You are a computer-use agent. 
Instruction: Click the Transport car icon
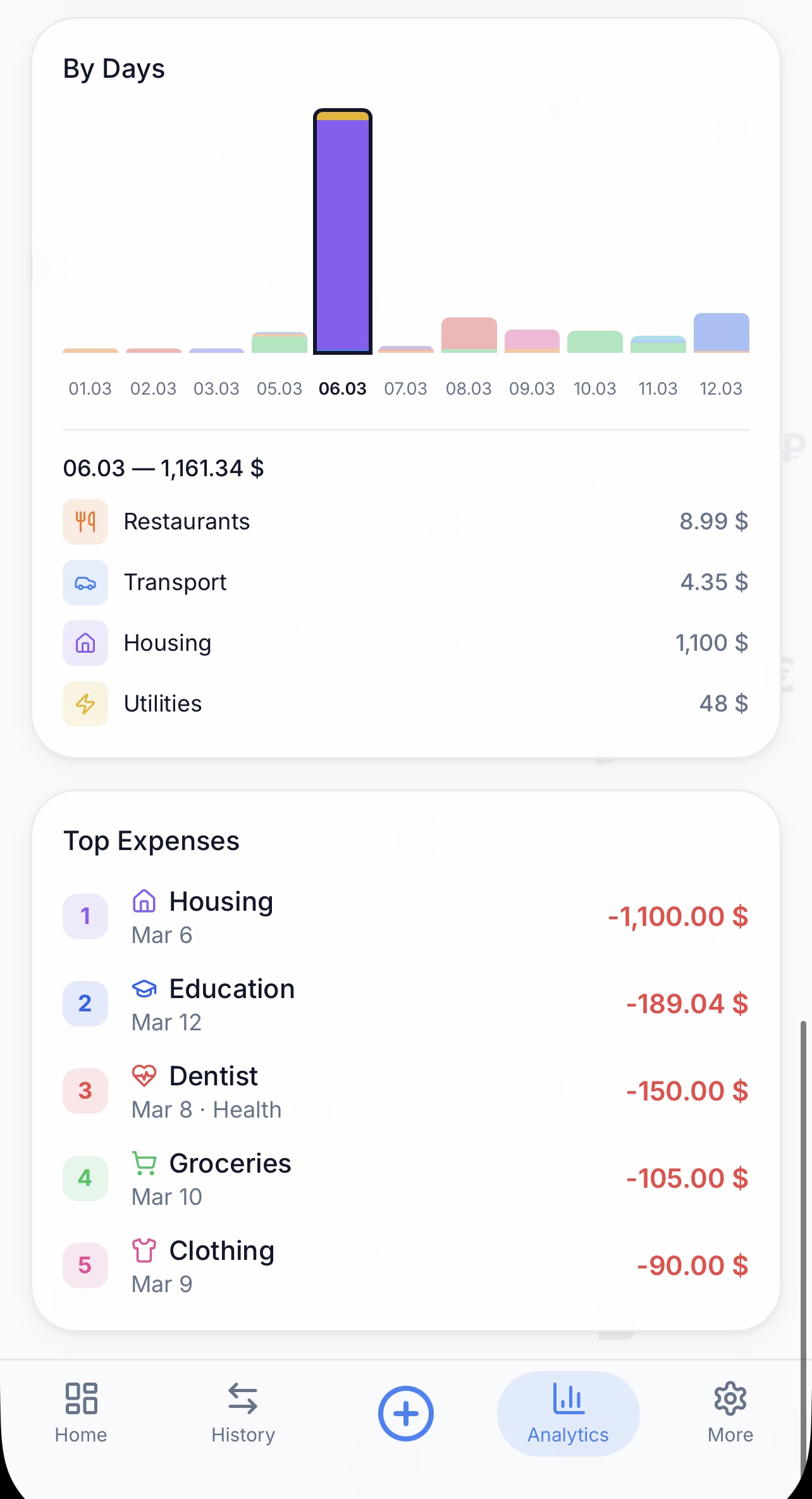(85, 582)
